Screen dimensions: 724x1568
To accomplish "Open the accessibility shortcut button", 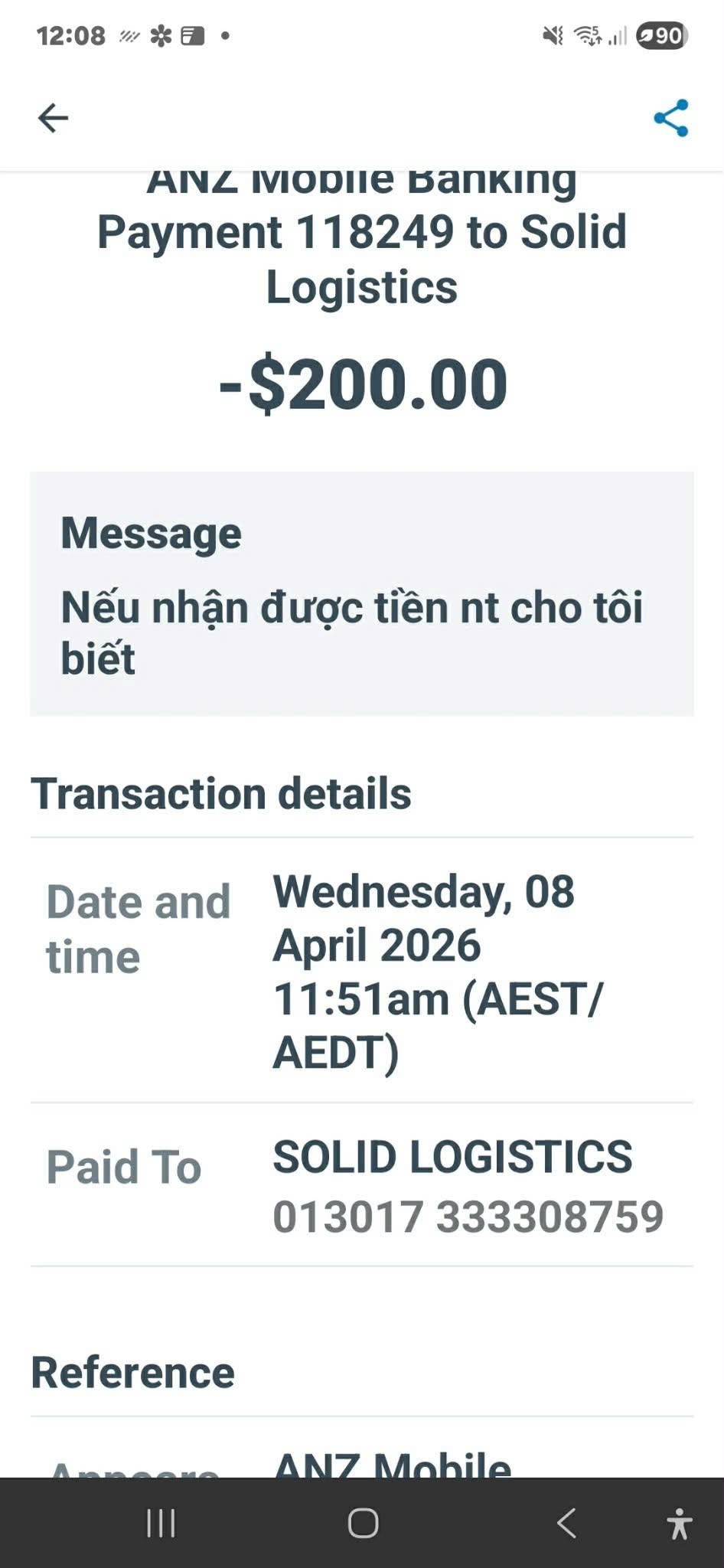I will (x=678, y=1524).
